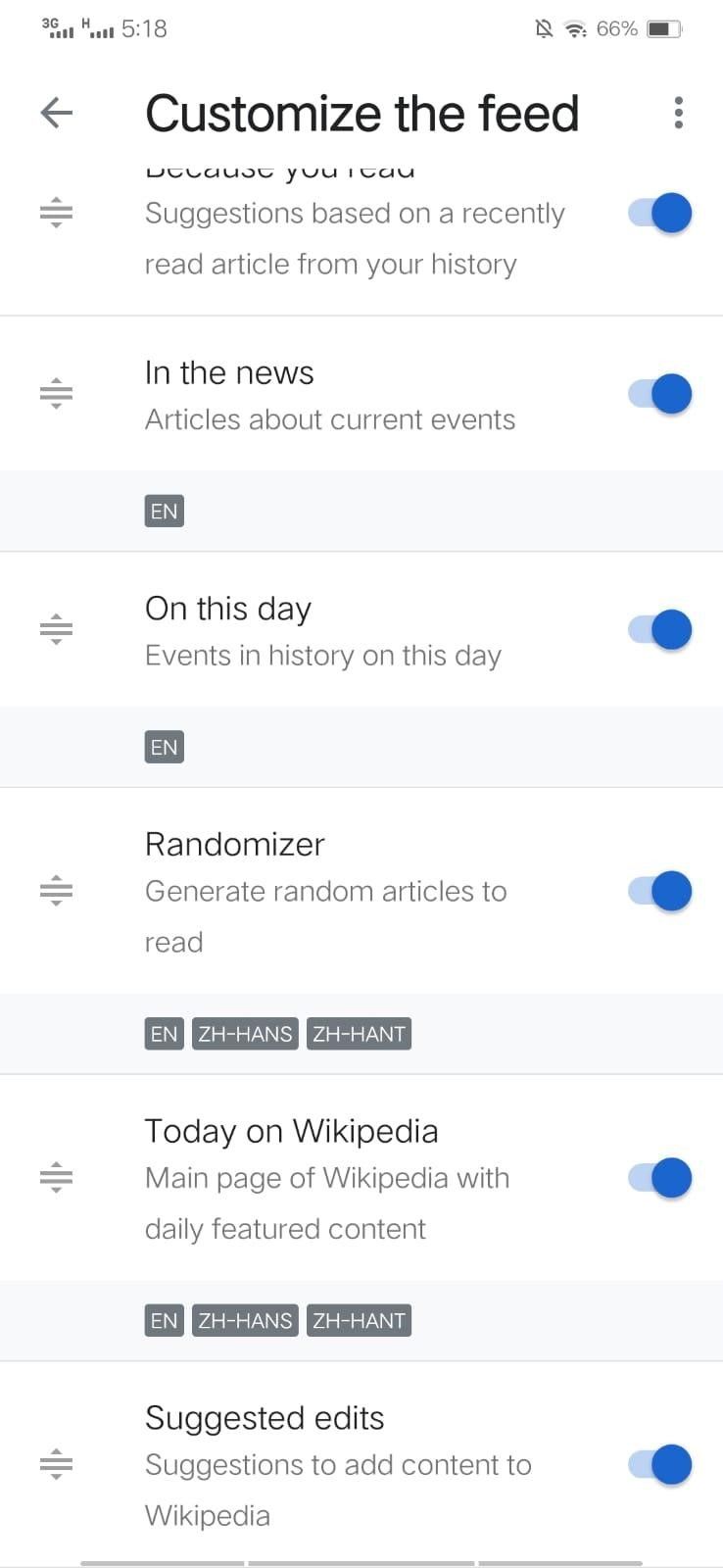Open the three-dot overflow menu
Screen dimensions: 723x1568
click(x=679, y=113)
